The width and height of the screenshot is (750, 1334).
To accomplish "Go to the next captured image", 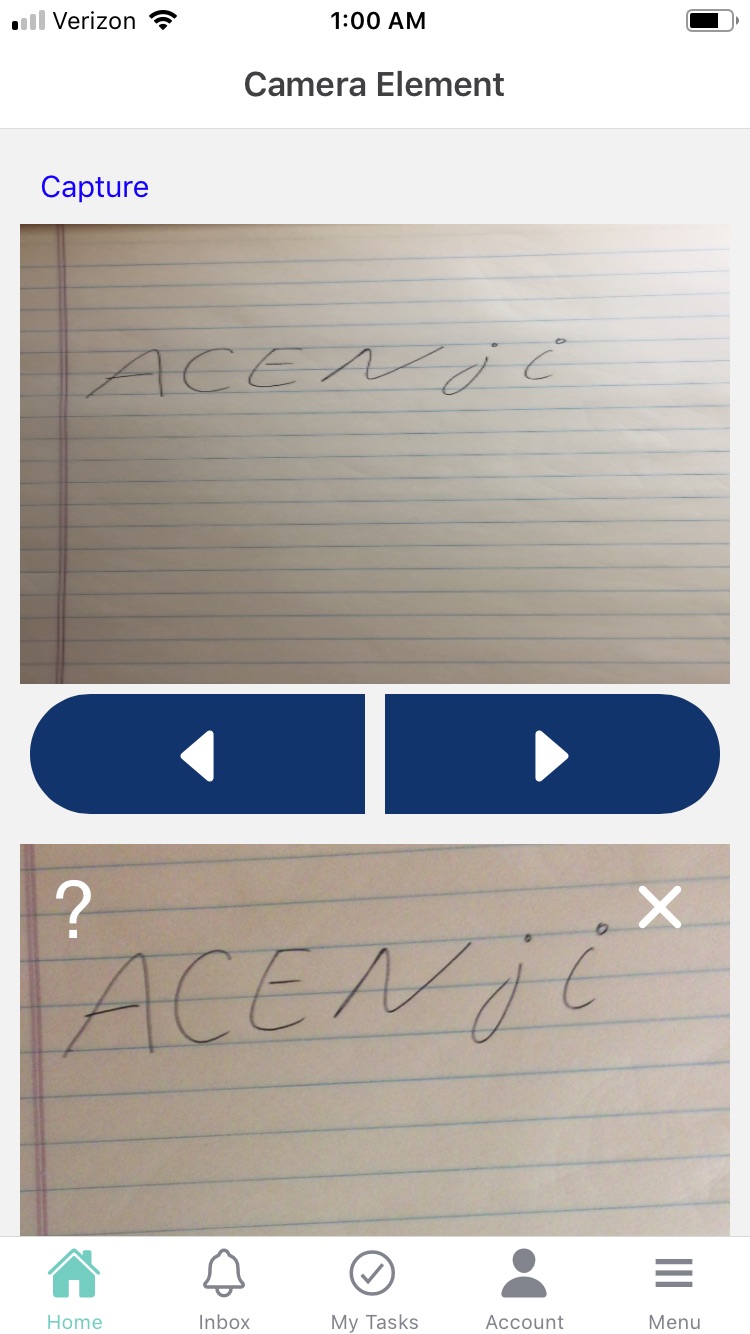I will [x=552, y=755].
